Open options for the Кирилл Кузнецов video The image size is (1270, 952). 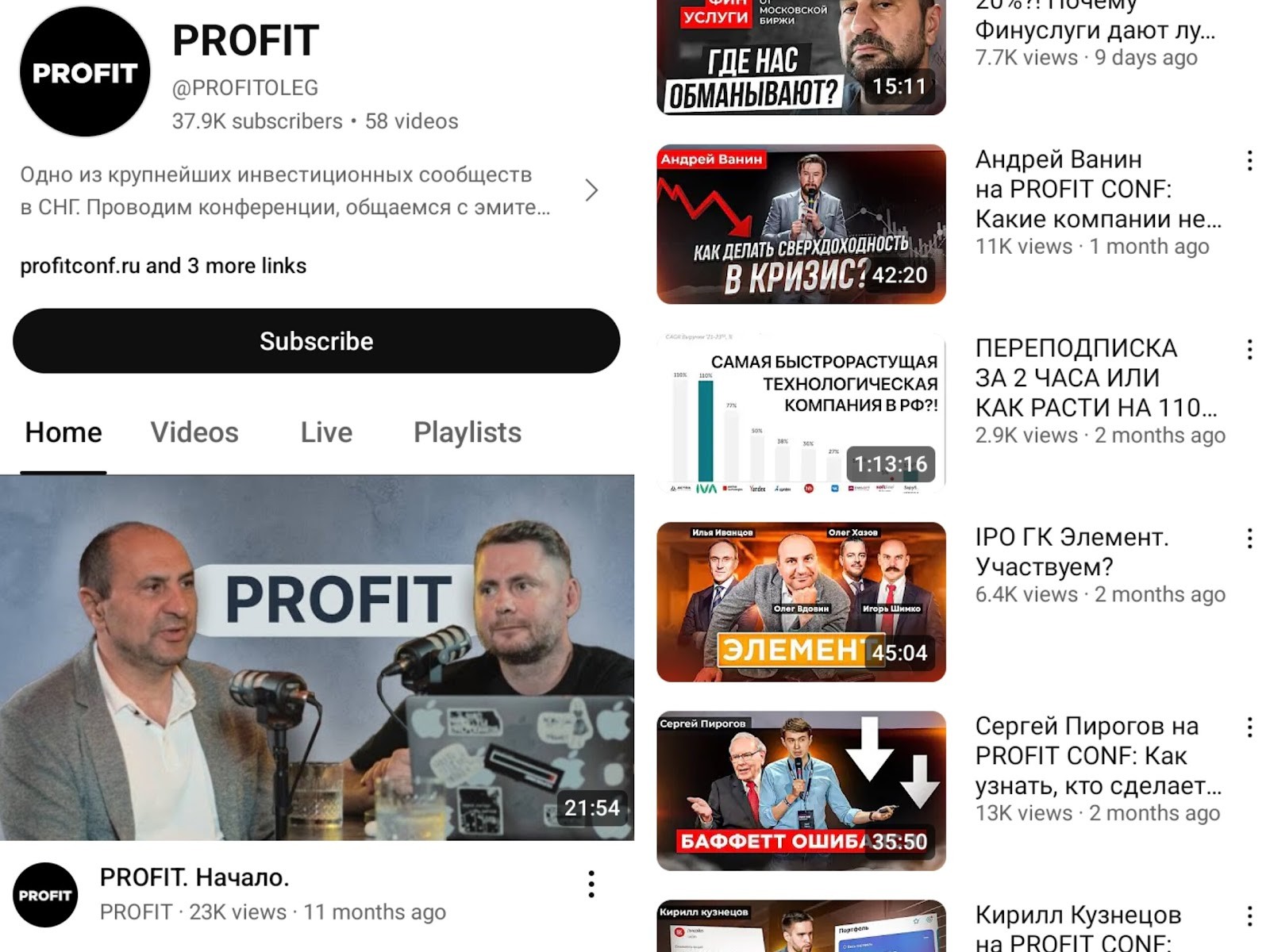tap(1249, 916)
